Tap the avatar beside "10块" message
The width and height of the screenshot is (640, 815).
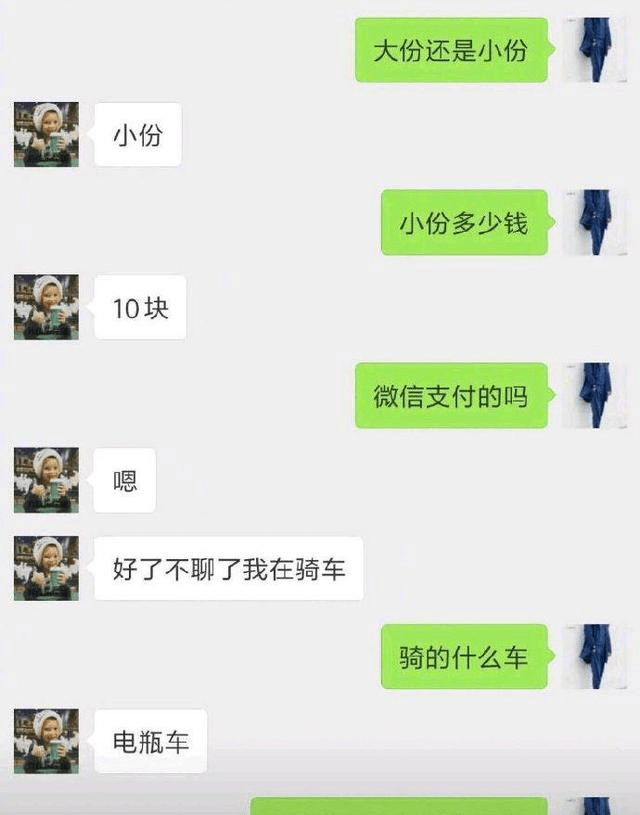click(46, 307)
